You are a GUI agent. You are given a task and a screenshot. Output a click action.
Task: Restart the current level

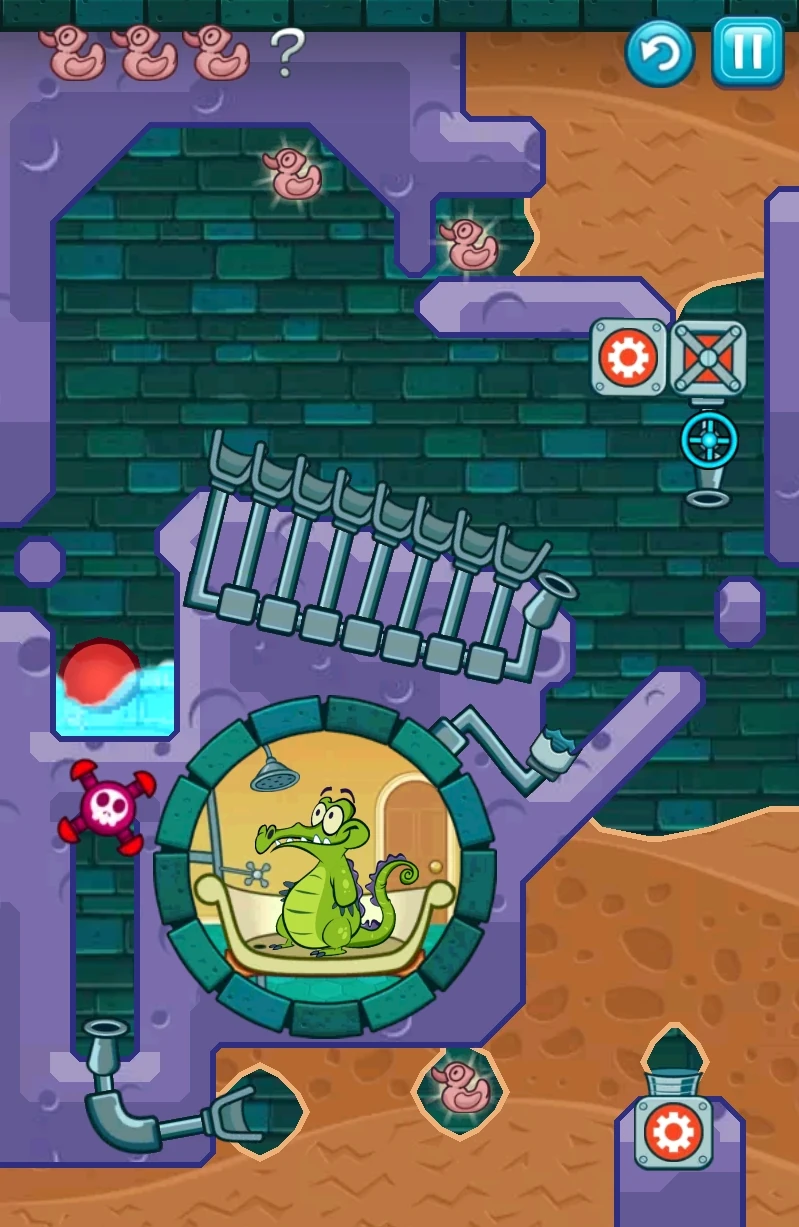[660, 52]
